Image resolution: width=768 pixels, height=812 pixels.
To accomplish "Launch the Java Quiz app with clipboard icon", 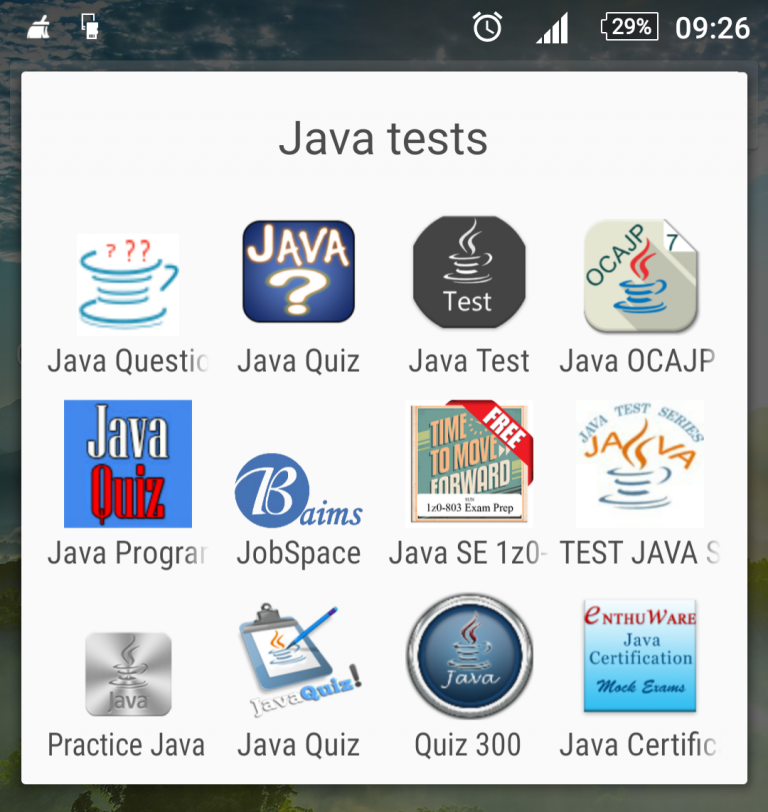I will tap(298, 660).
